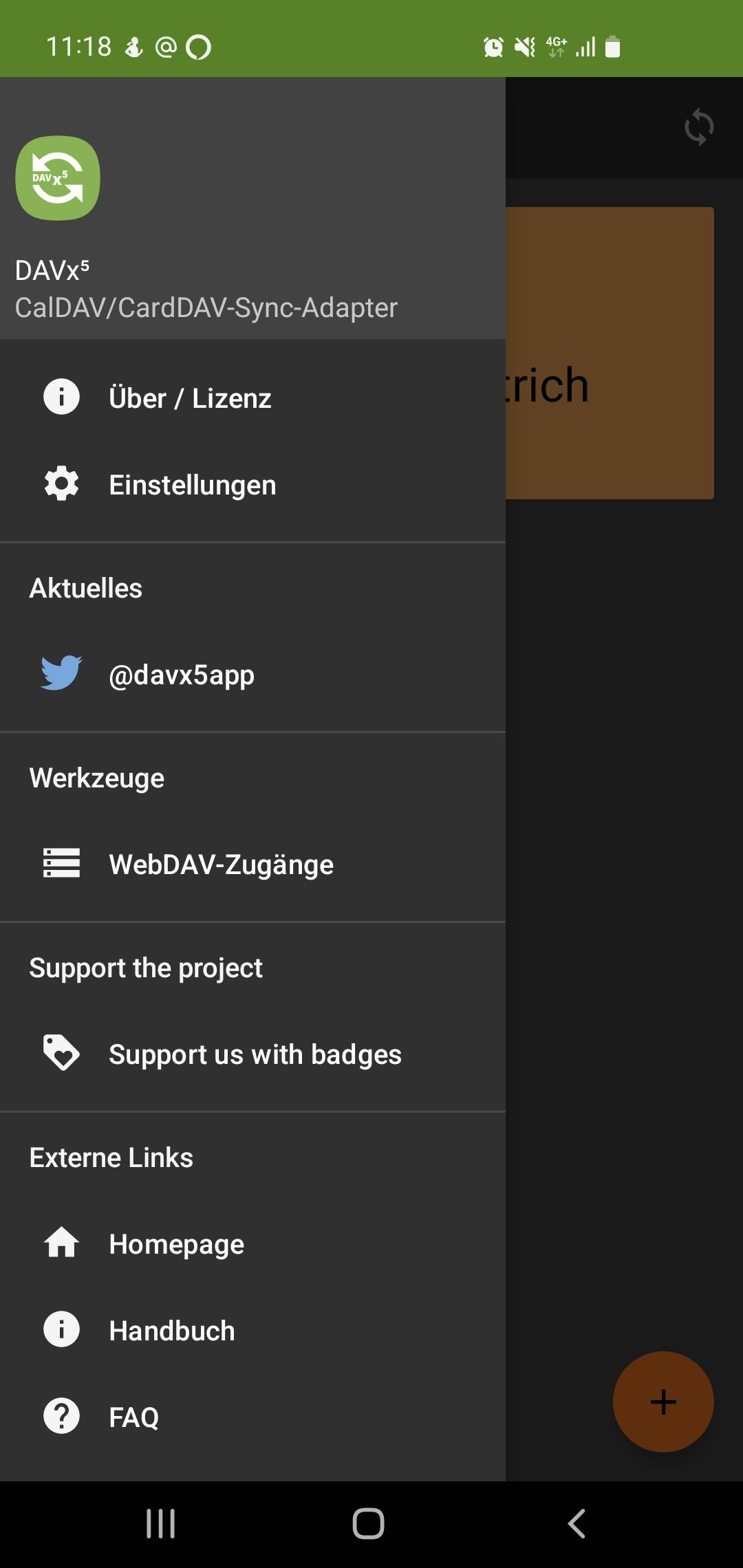This screenshot has height=1568, width=743.
Task: Open the Handbuch manual
Action: (x=172, y=1331)
